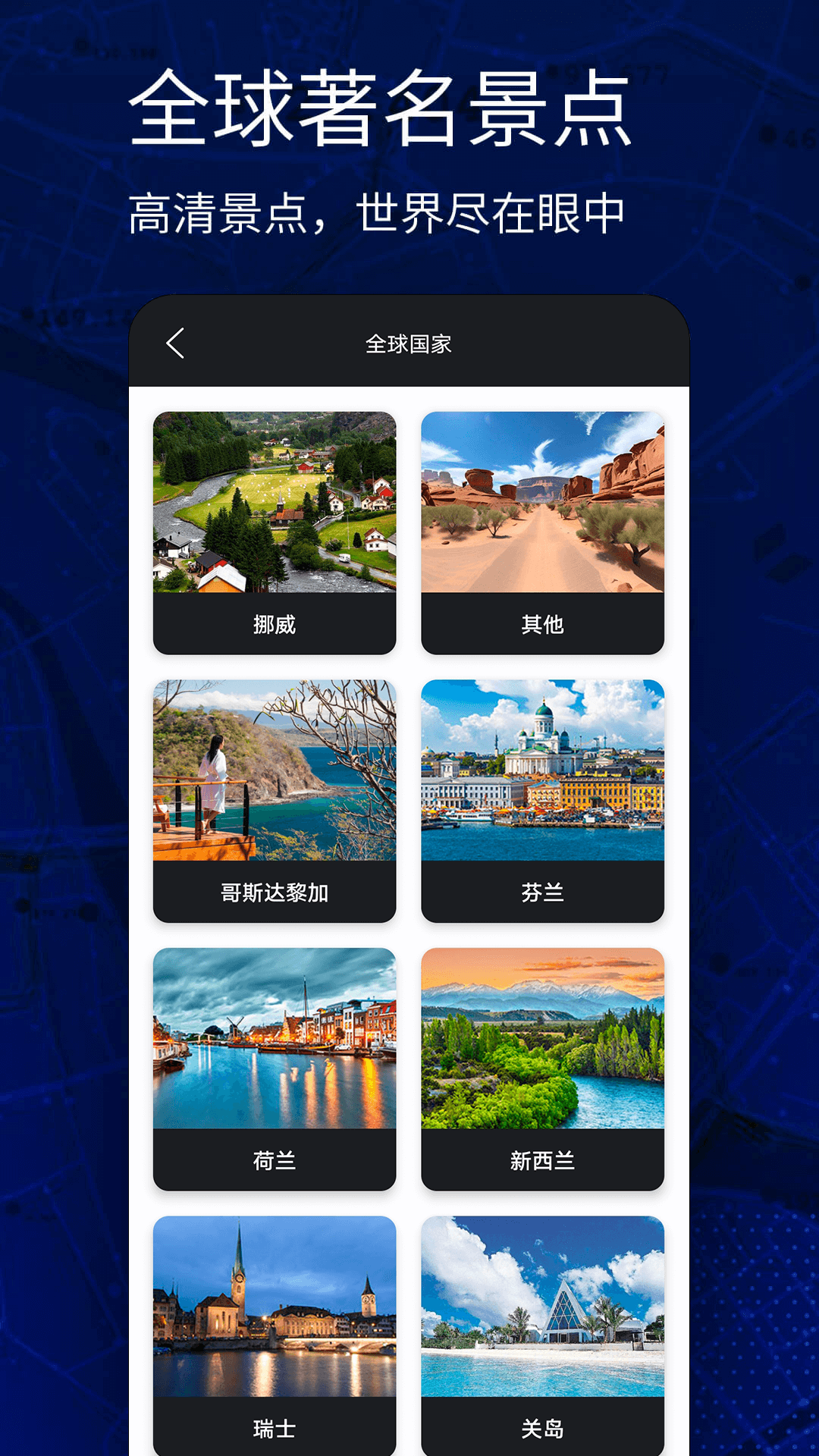819x1456 pixels.
Task: Open the 其他 (Other) scenic category
Action: (x=541, y=504)
